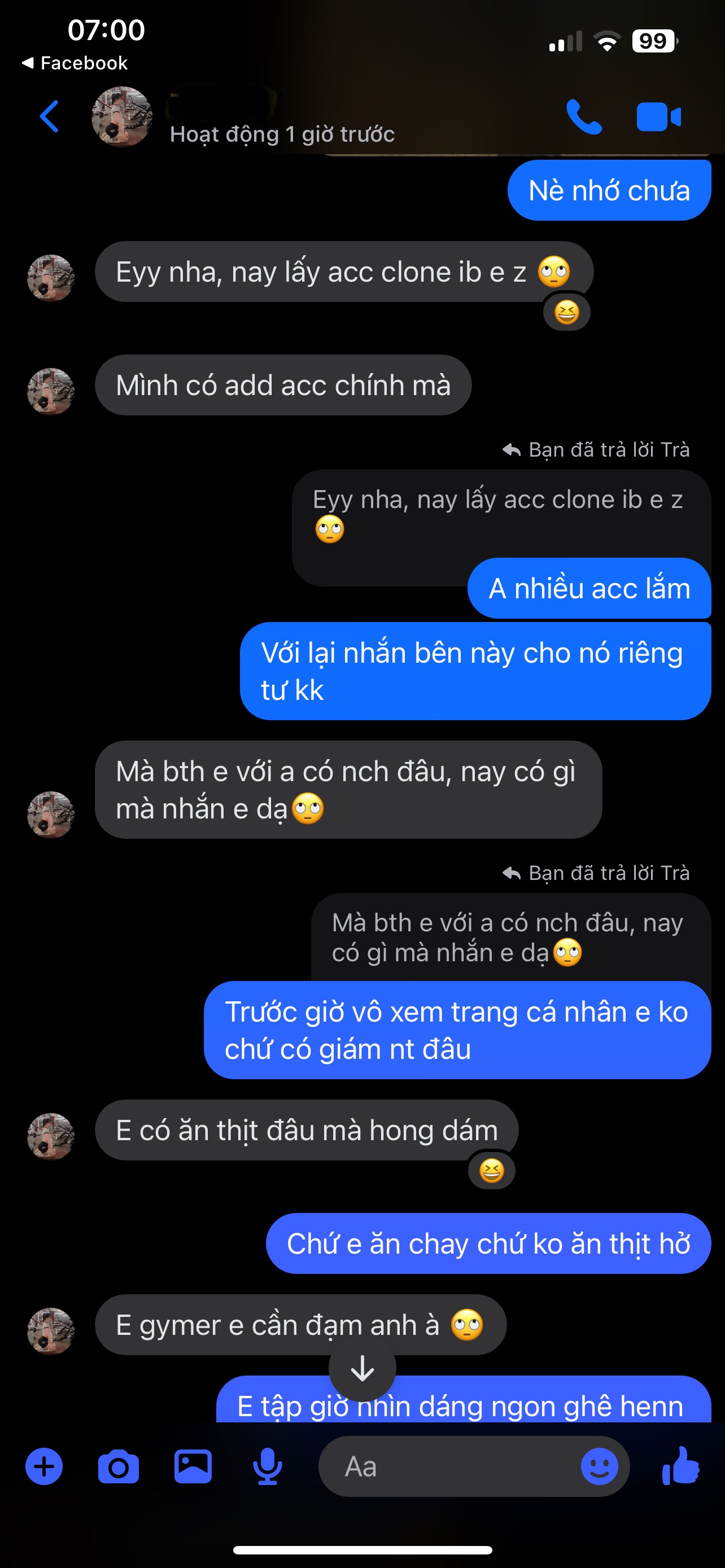Open the photo gallery picker
Screen dimensions: 725x1568
(x=193, y=1466)
